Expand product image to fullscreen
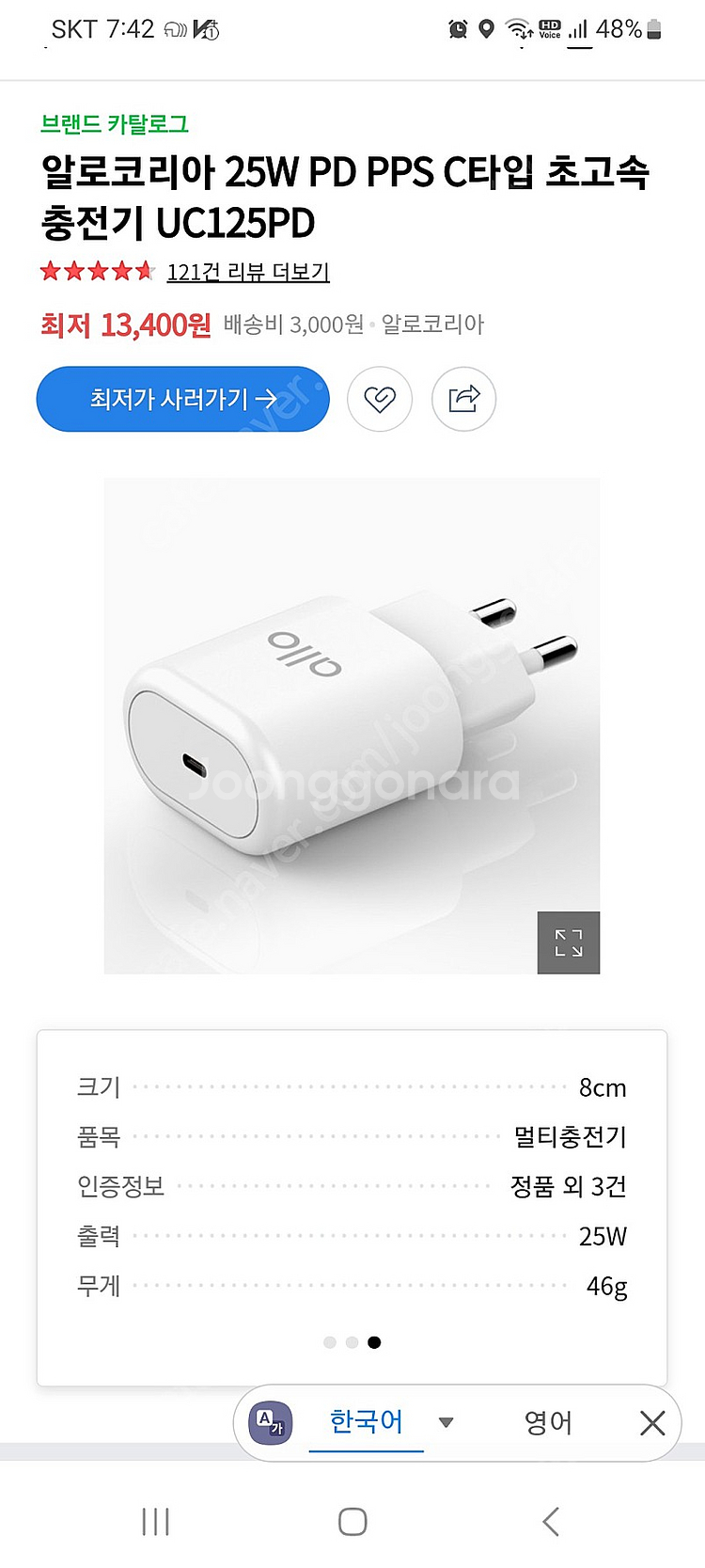705x1568 pixels. 568,943
